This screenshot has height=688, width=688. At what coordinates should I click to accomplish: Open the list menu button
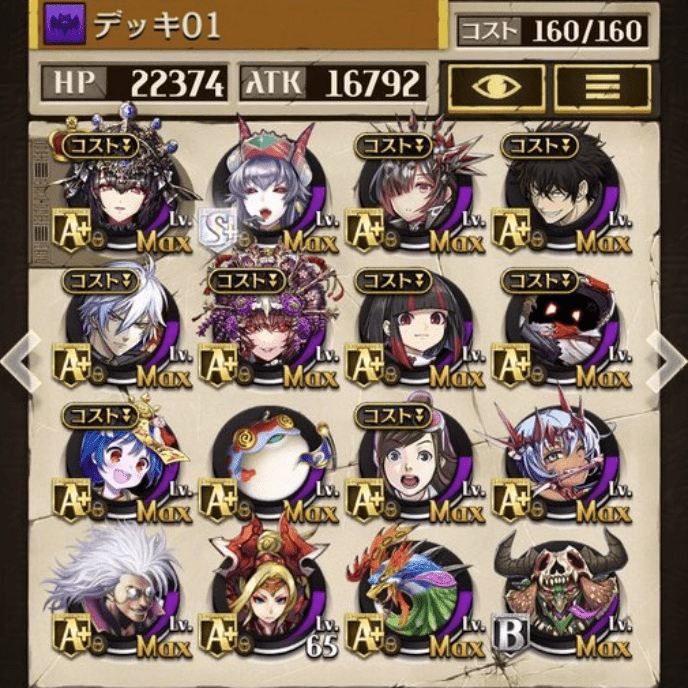pos(602,88)
